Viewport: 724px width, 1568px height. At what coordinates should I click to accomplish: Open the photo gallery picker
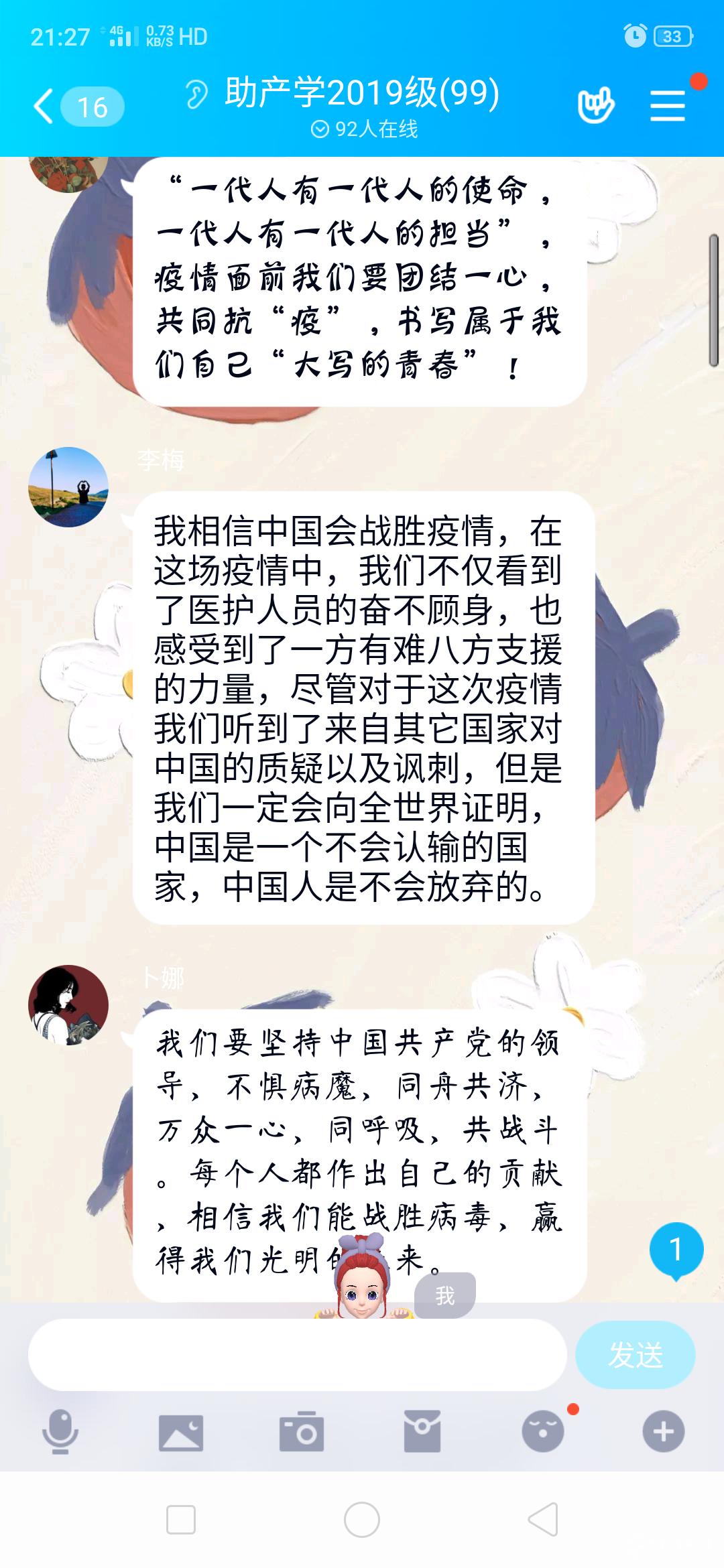click(181, 1432)
